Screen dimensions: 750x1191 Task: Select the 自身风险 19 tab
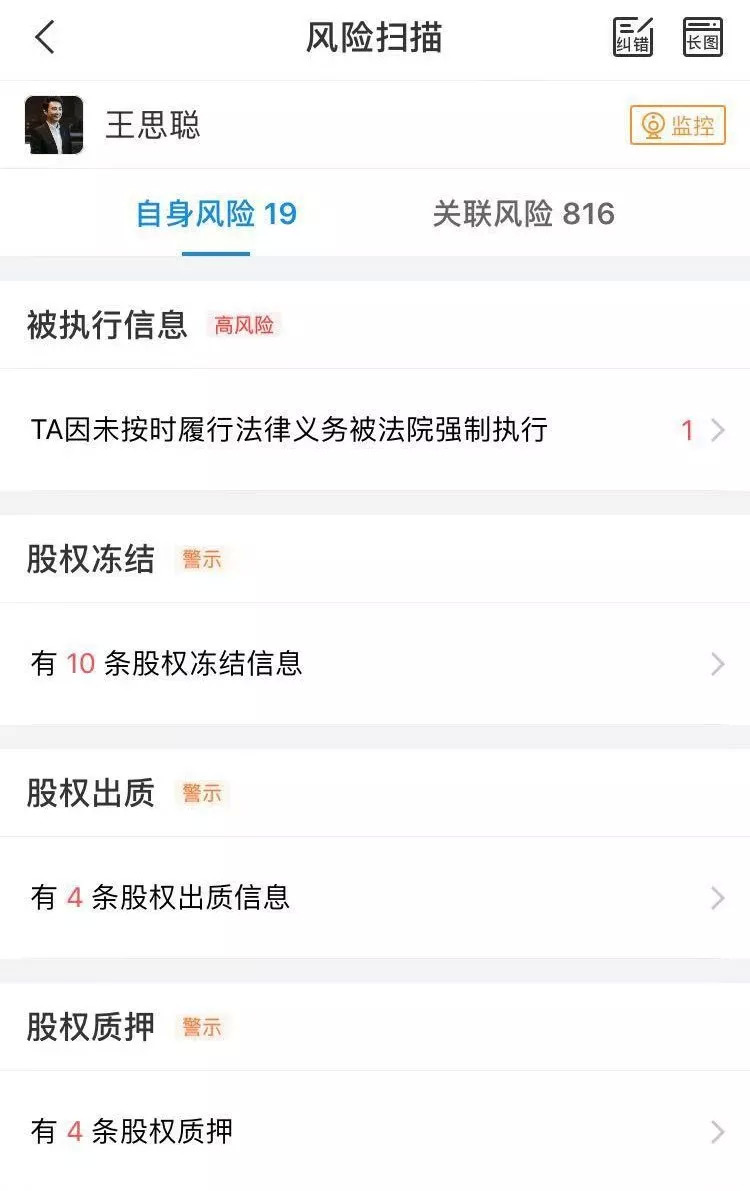(x=216, y=213)
